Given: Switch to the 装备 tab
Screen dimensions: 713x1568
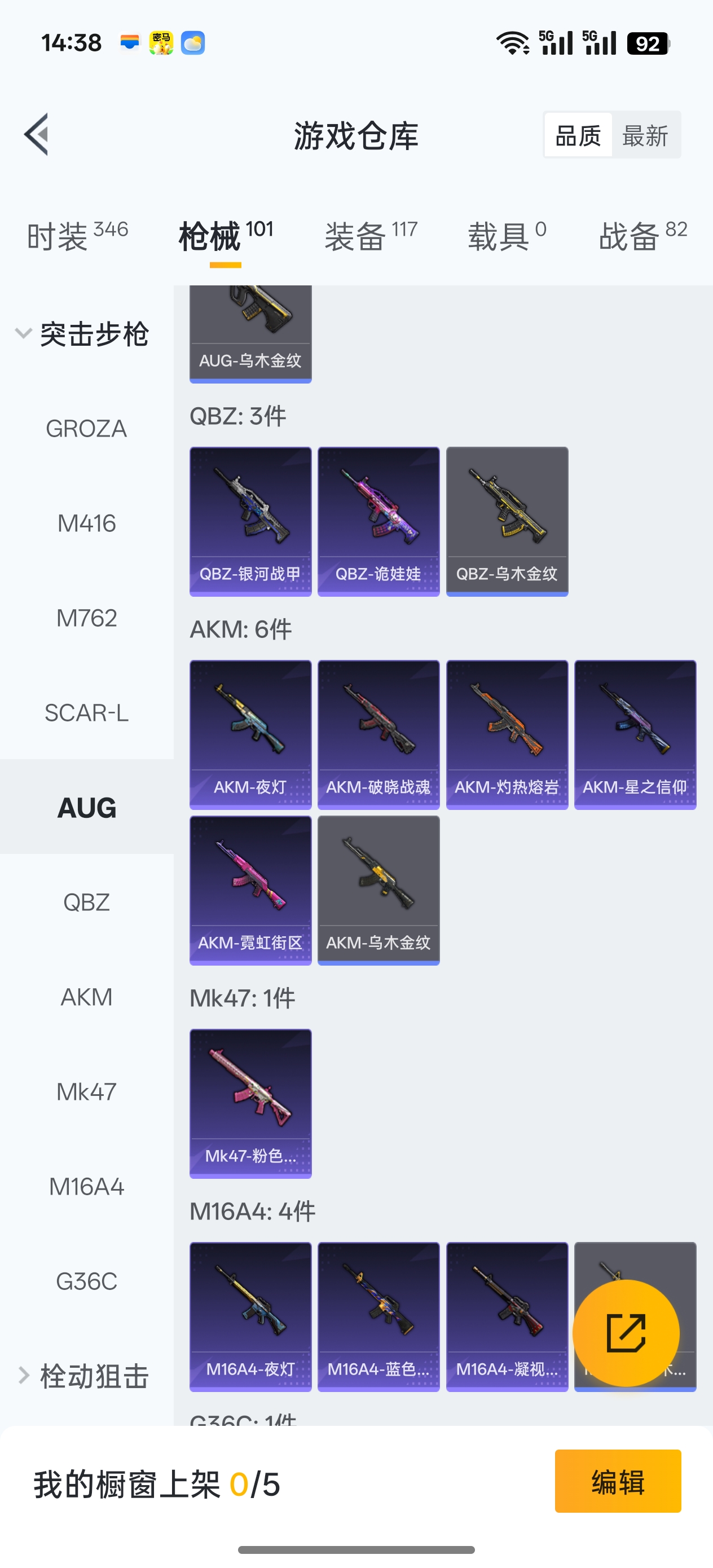Looking at the screenshot, I should point(371,236).
